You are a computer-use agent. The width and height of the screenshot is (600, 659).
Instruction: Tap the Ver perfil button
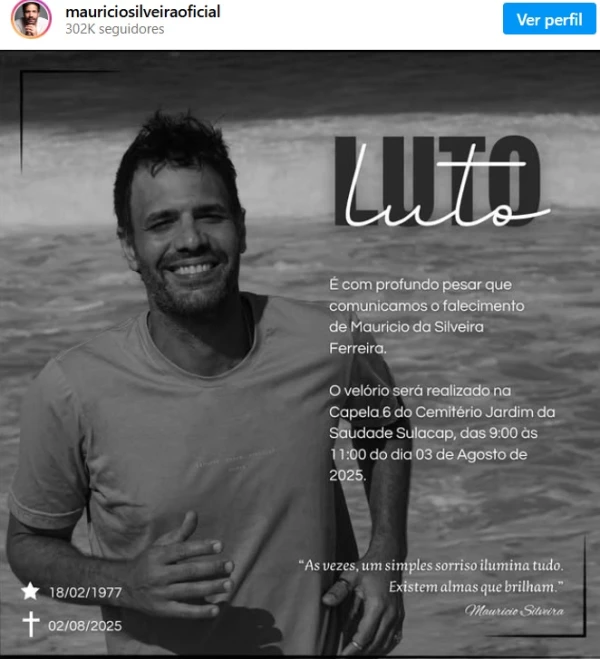[549, 20]
